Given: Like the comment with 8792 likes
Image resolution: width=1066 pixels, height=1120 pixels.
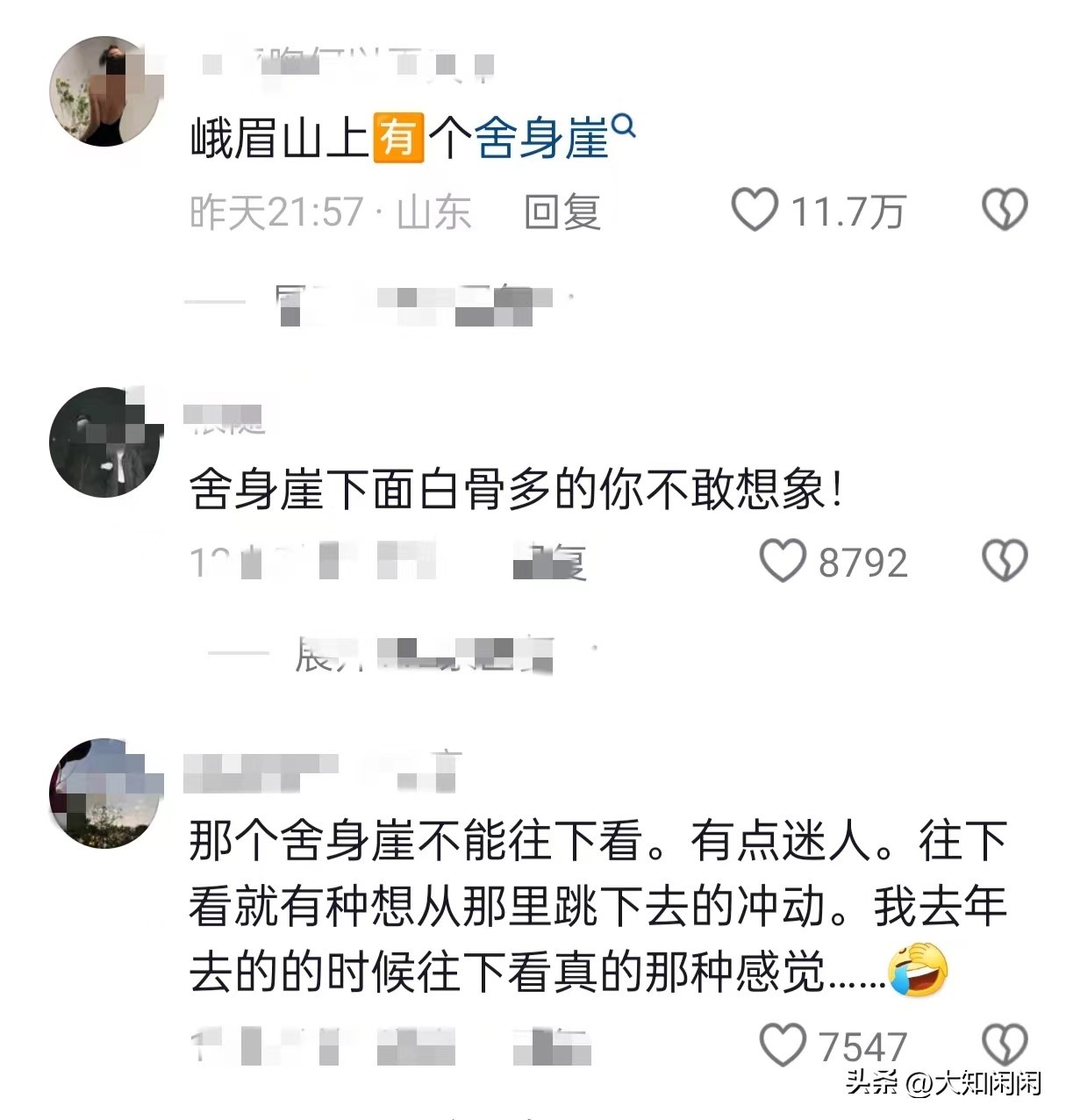Looking at the screenshot, I should point(782,562).
